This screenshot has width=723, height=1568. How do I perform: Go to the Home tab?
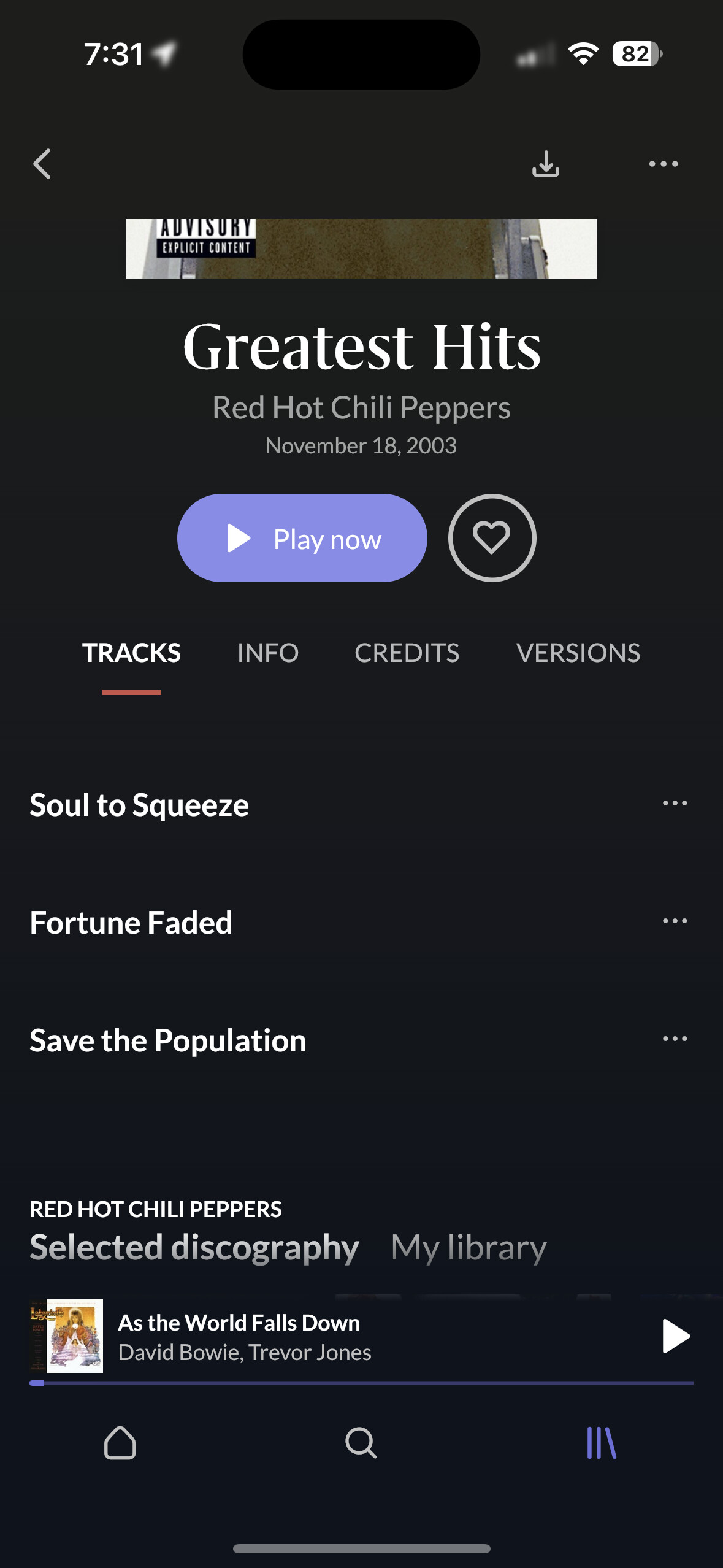pos(120,1442)
